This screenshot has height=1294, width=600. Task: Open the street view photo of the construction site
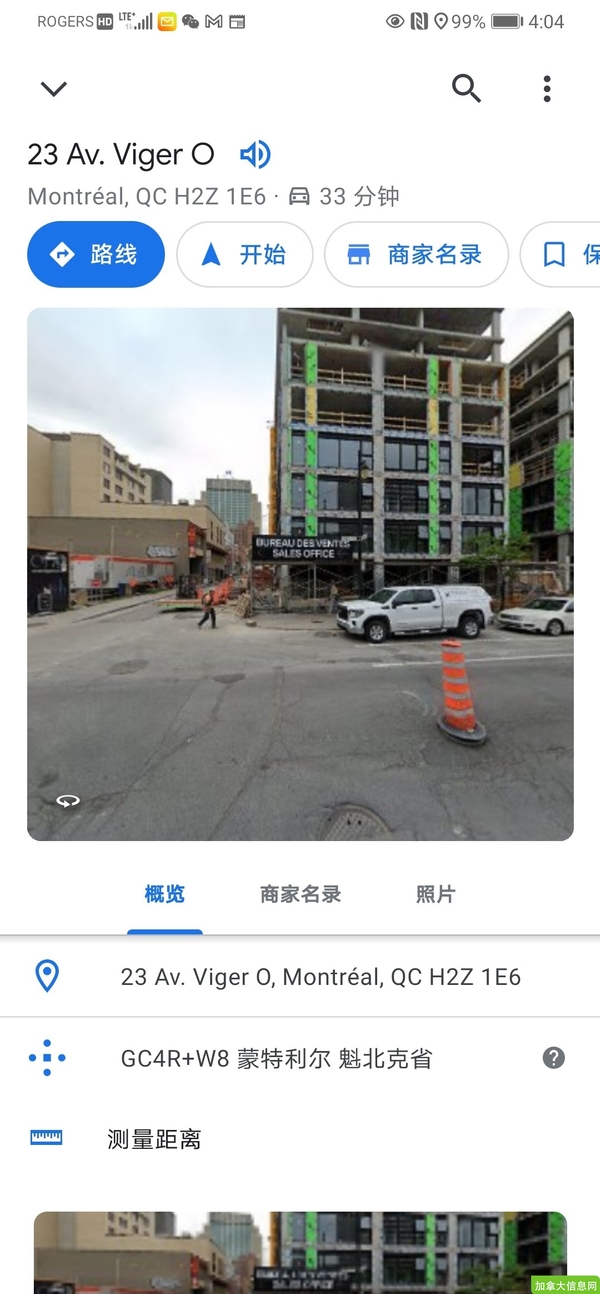pos(300,574)
